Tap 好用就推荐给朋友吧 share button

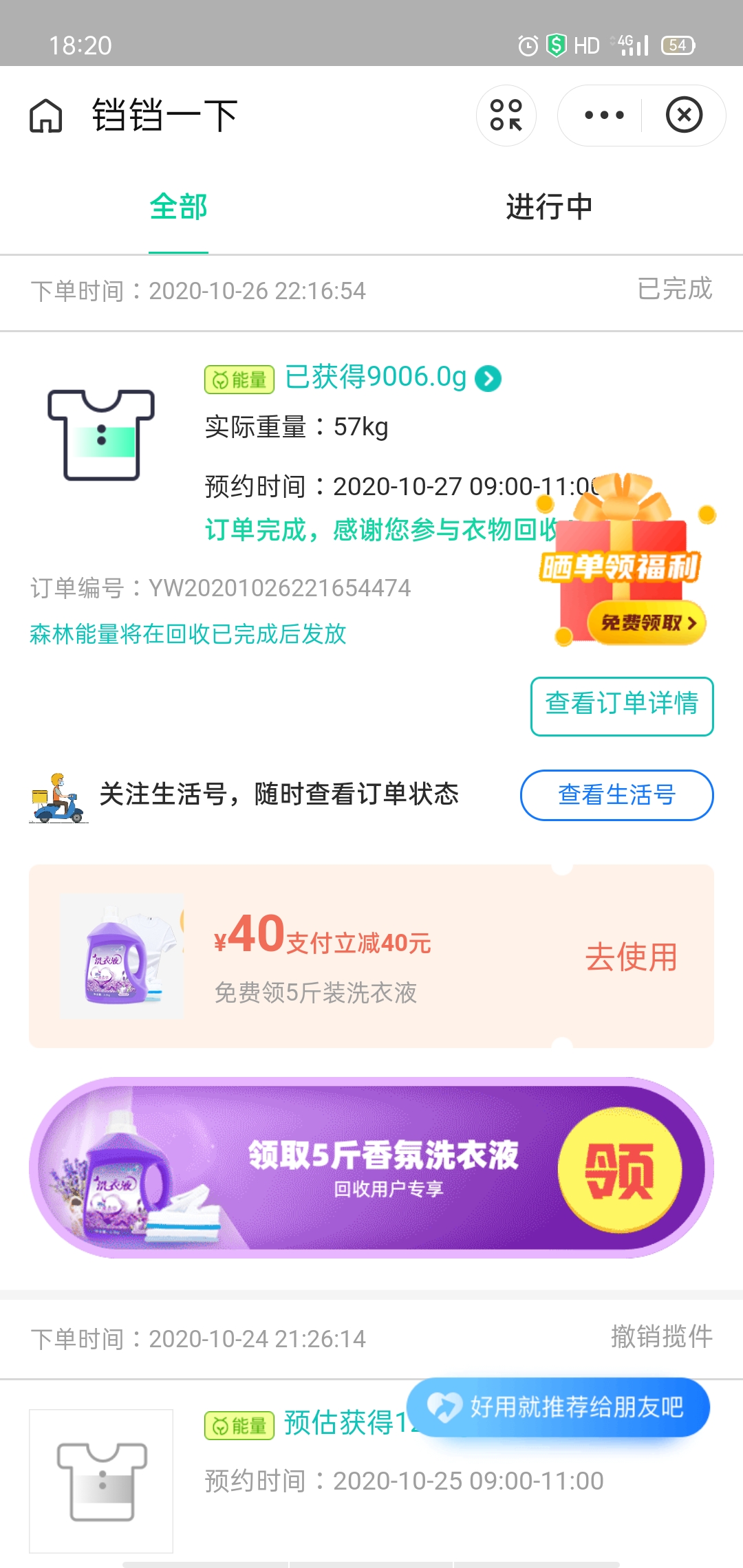558,1407
